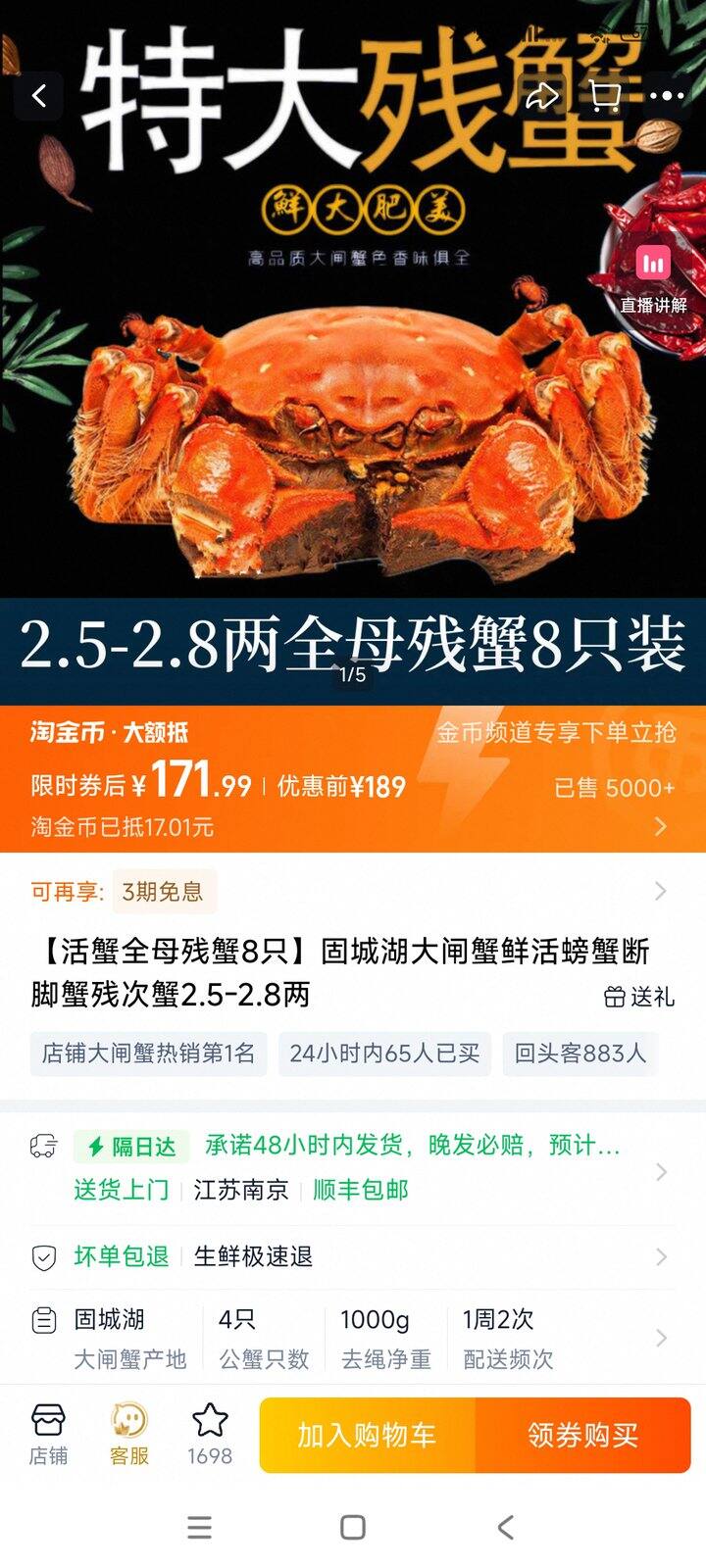View the 坏单包退 guarantee details

353,1256
